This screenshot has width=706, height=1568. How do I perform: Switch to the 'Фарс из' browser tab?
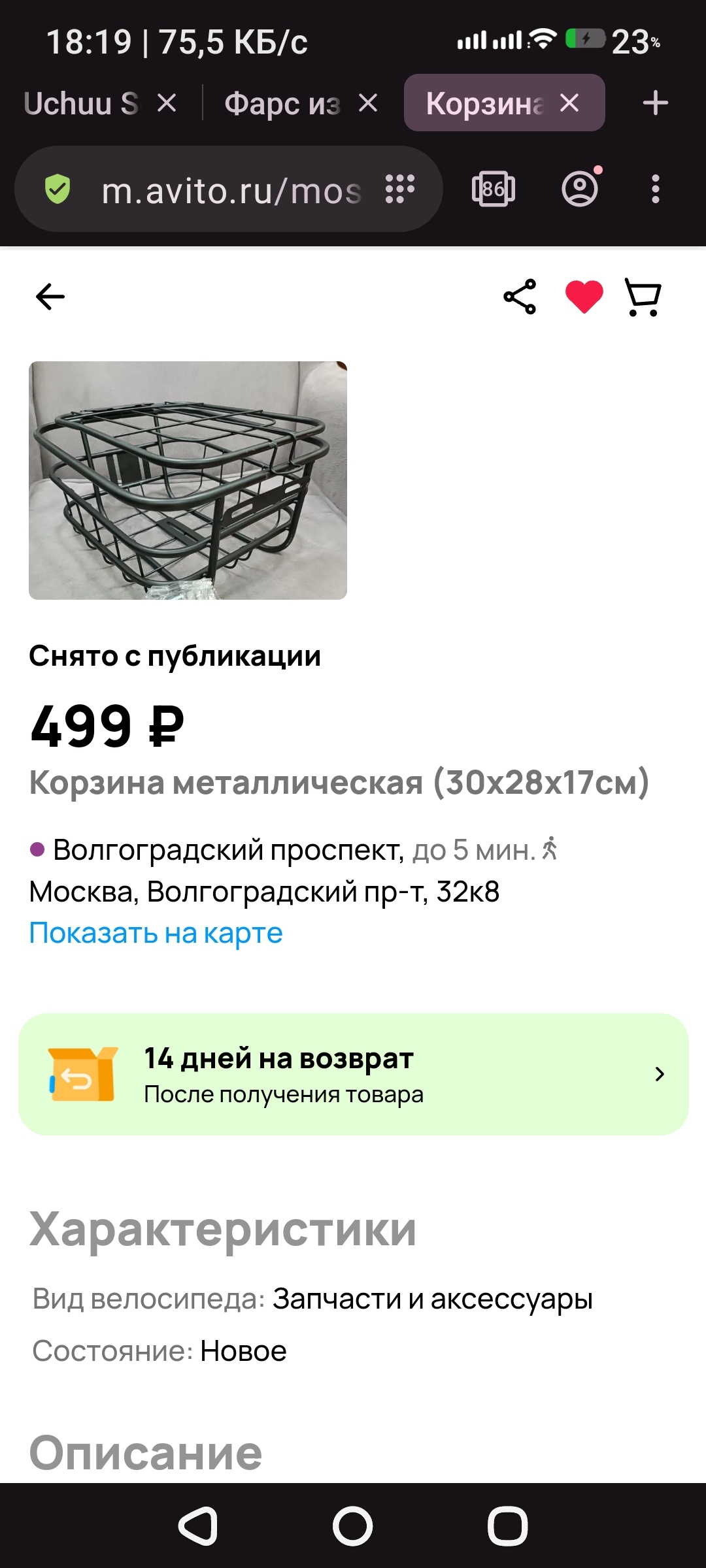282,103
